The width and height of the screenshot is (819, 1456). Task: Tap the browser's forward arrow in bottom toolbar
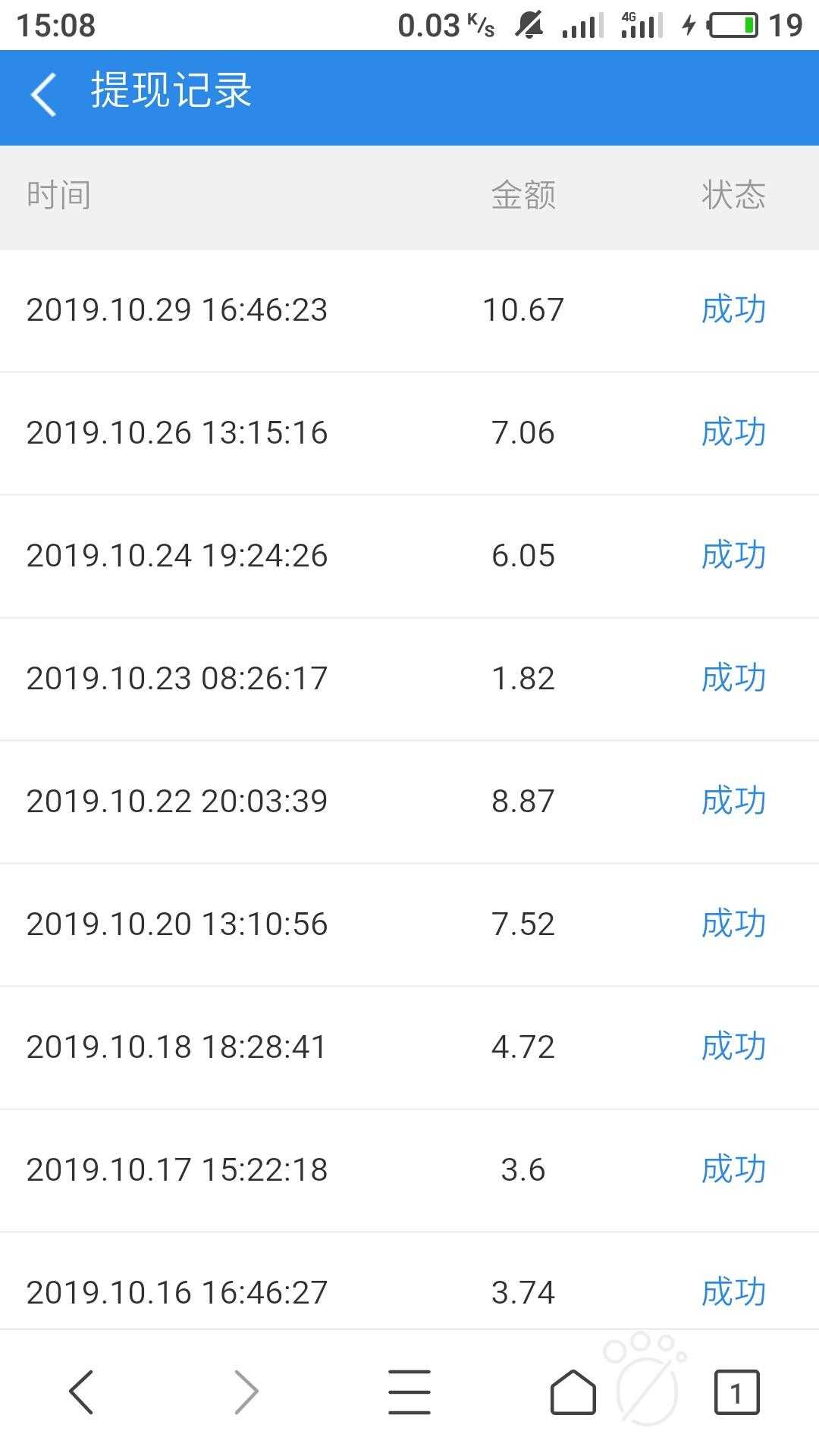pyautogui.click(x=246, y=1392)
